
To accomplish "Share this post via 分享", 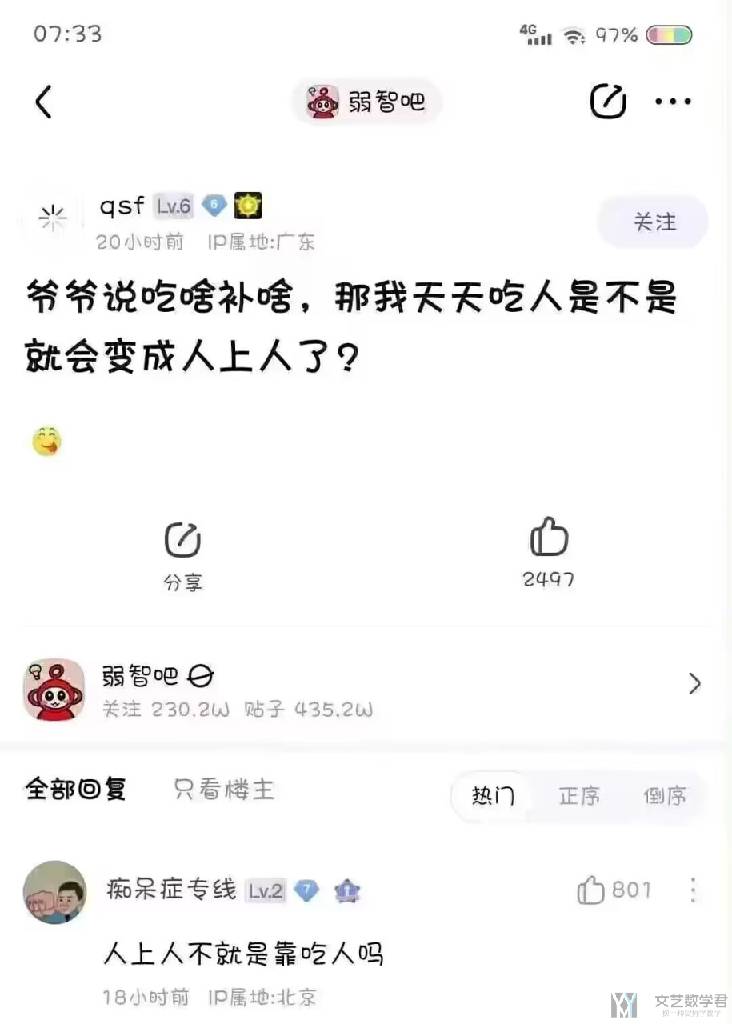I will [x=183, y=553].
